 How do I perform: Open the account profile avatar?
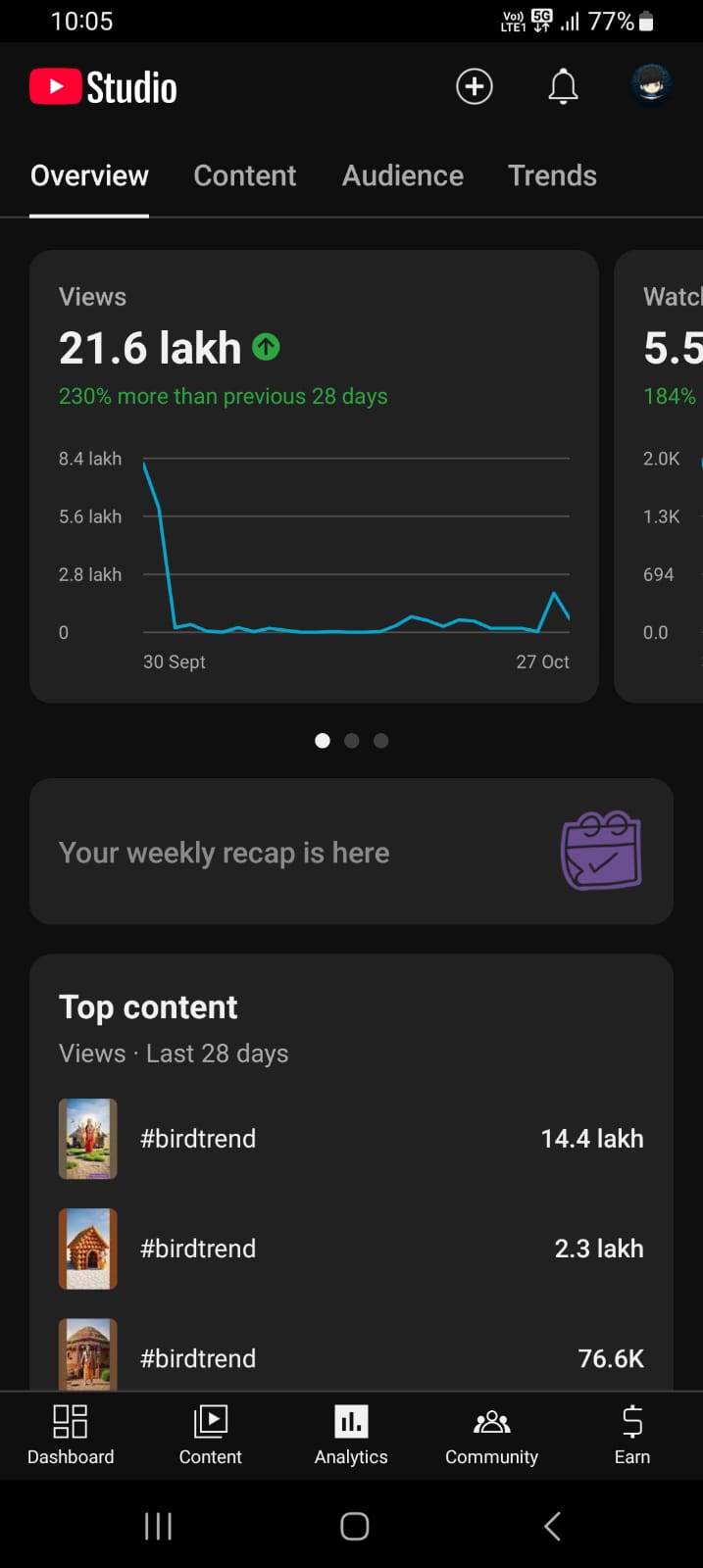[x=651, y=86]
